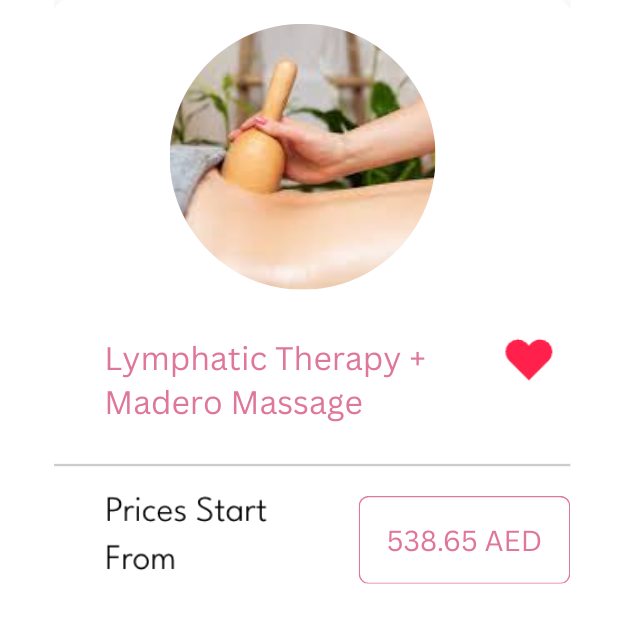The image size is (625, 625).
Task: Tap the heart icon to favorite this service
Action: 529,359
